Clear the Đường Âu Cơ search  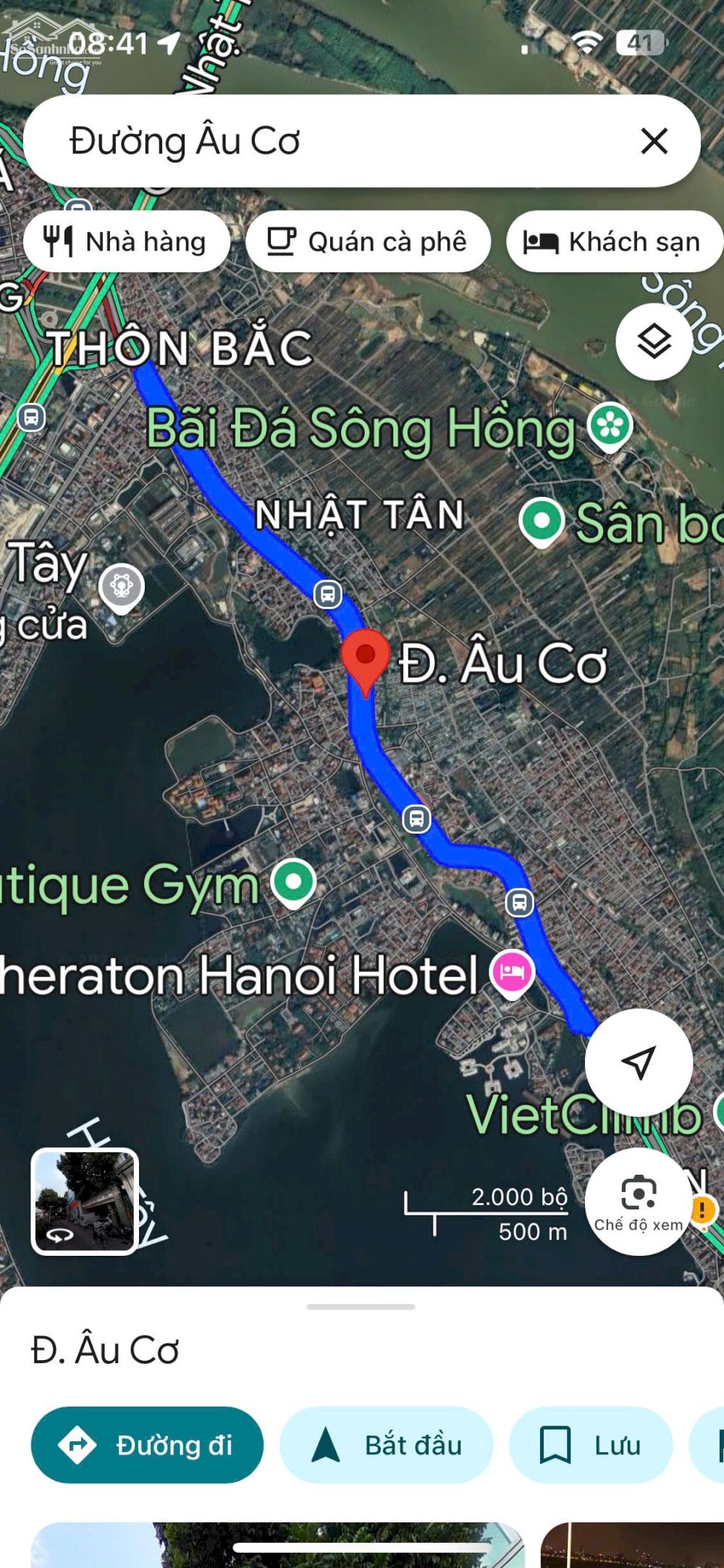[x=654, y=141]
